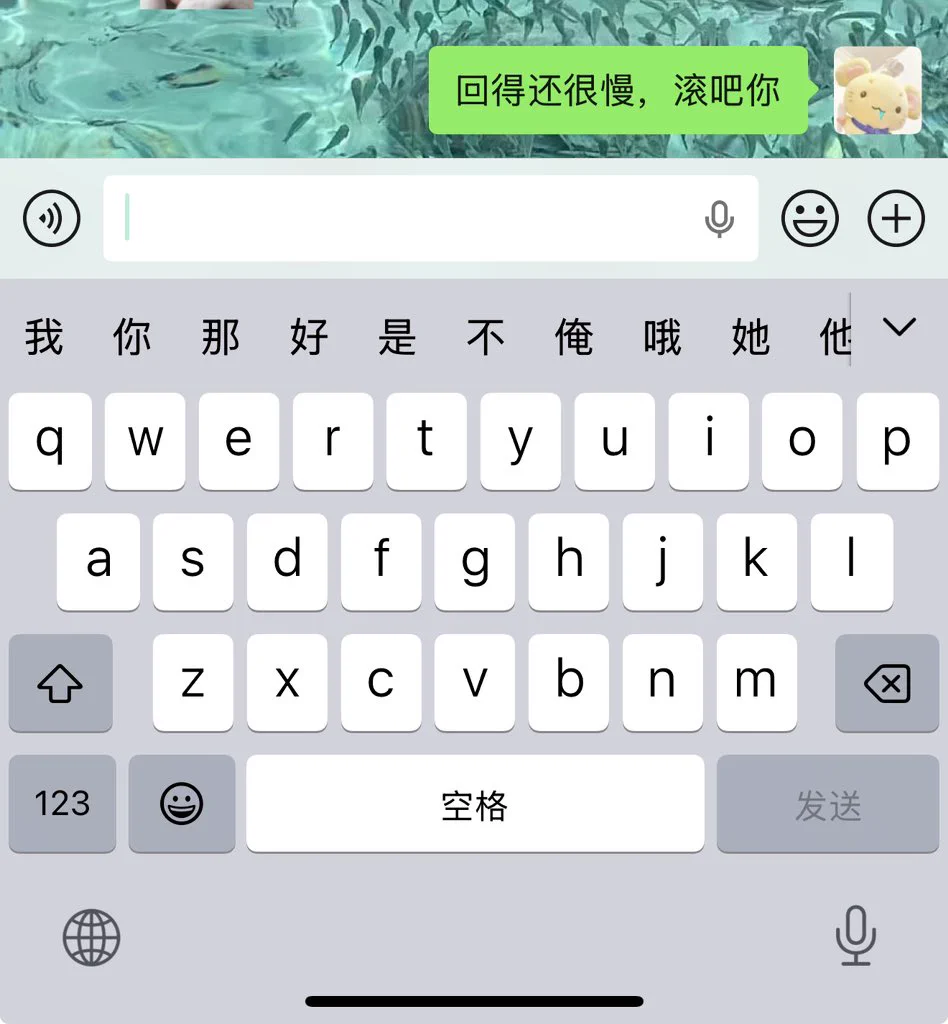
Task: Open the emoji and sticker panel
Action: (809, 218)
